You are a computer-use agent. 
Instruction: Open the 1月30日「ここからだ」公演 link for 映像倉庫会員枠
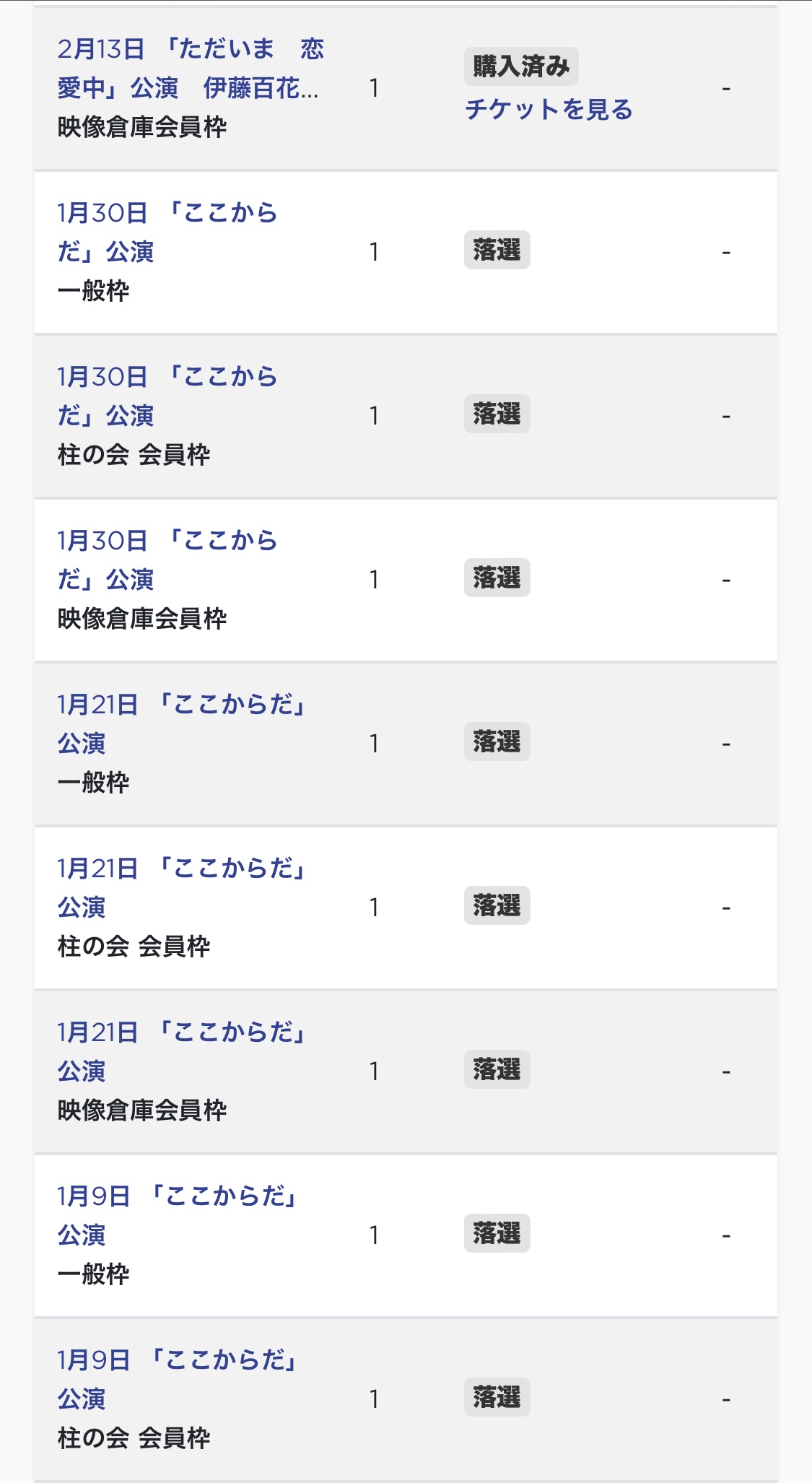pos(167,560)
